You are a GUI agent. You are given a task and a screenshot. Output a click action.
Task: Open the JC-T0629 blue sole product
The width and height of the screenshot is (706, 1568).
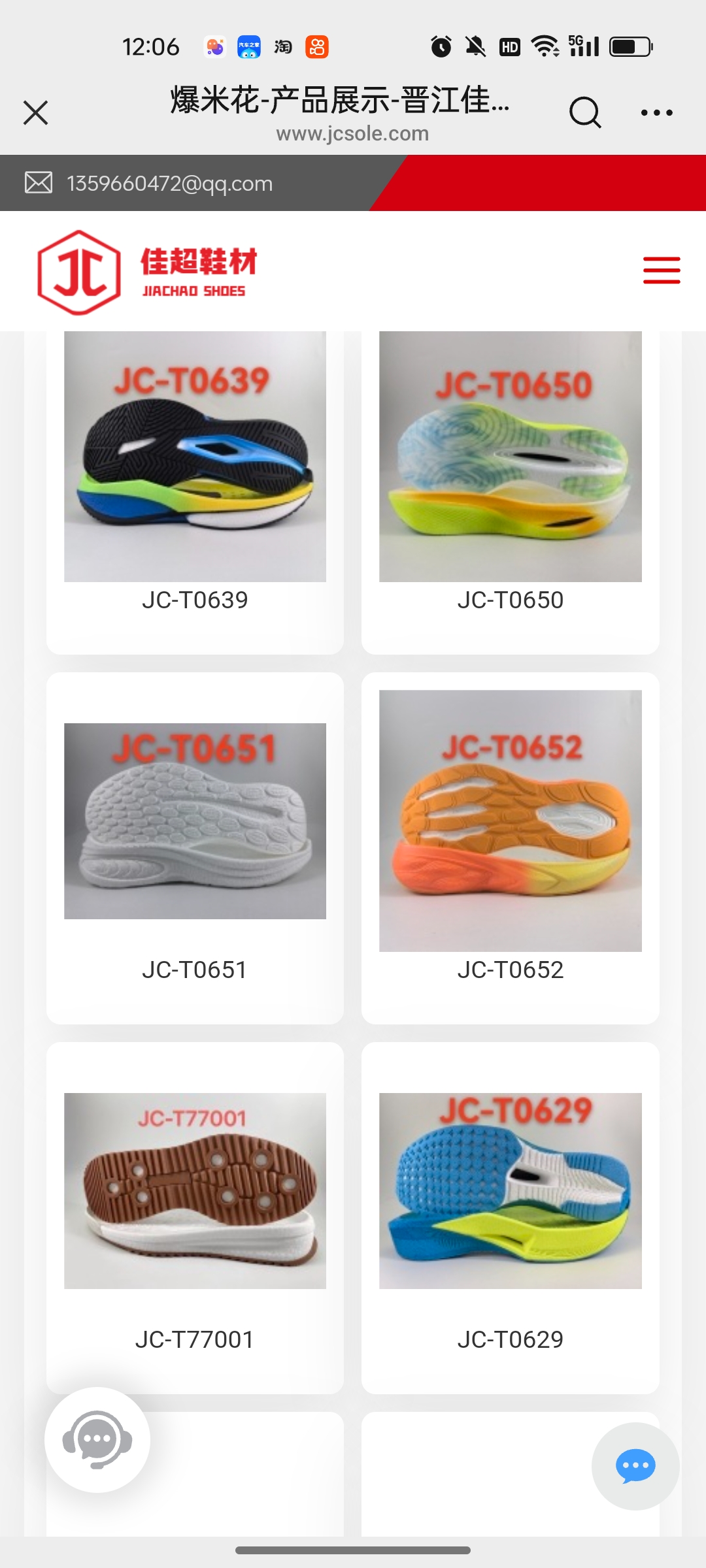510,1202
